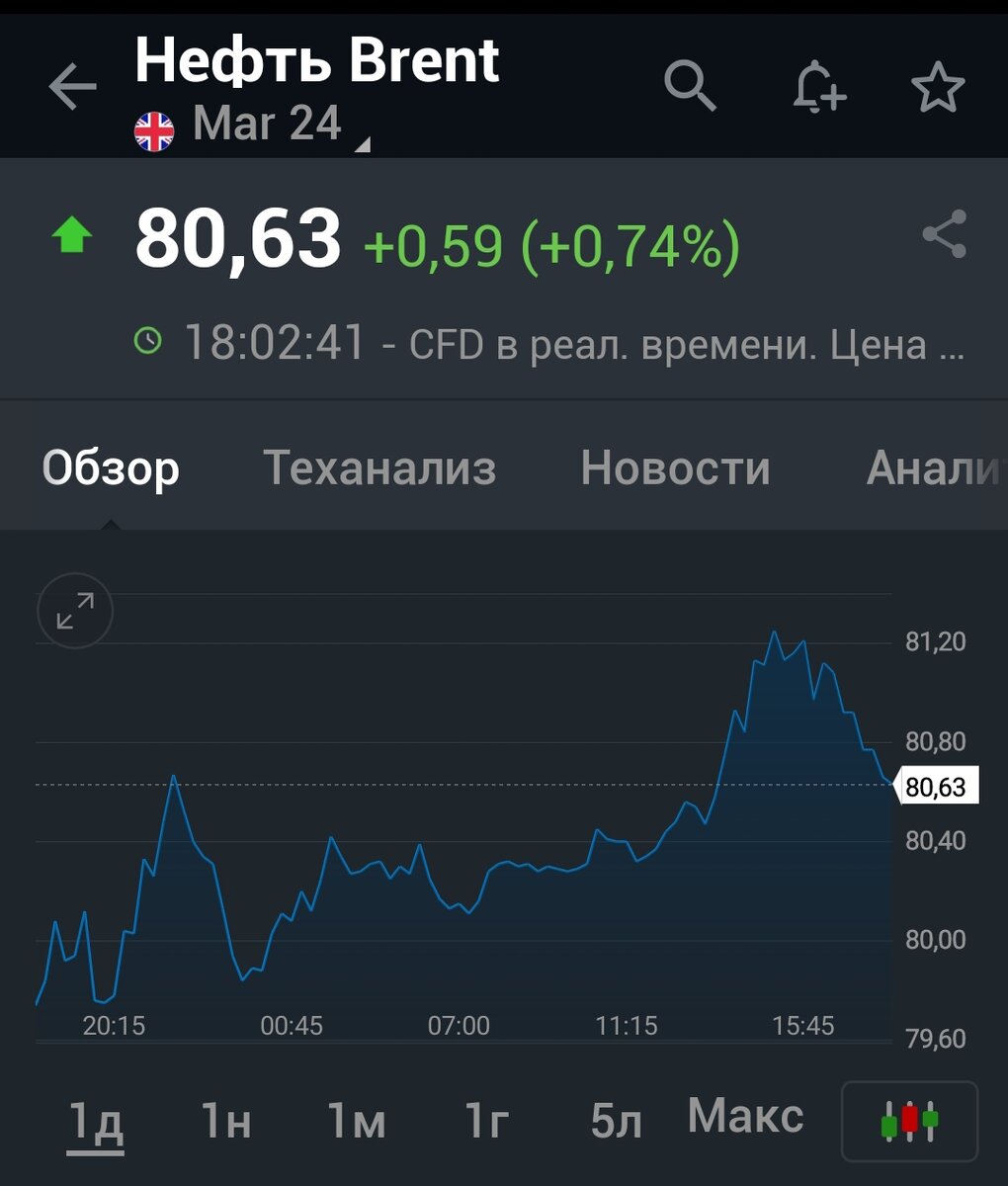Open the Новости tab
Viewport: 1008px width, 1186px height.
(x=677, y=468)
